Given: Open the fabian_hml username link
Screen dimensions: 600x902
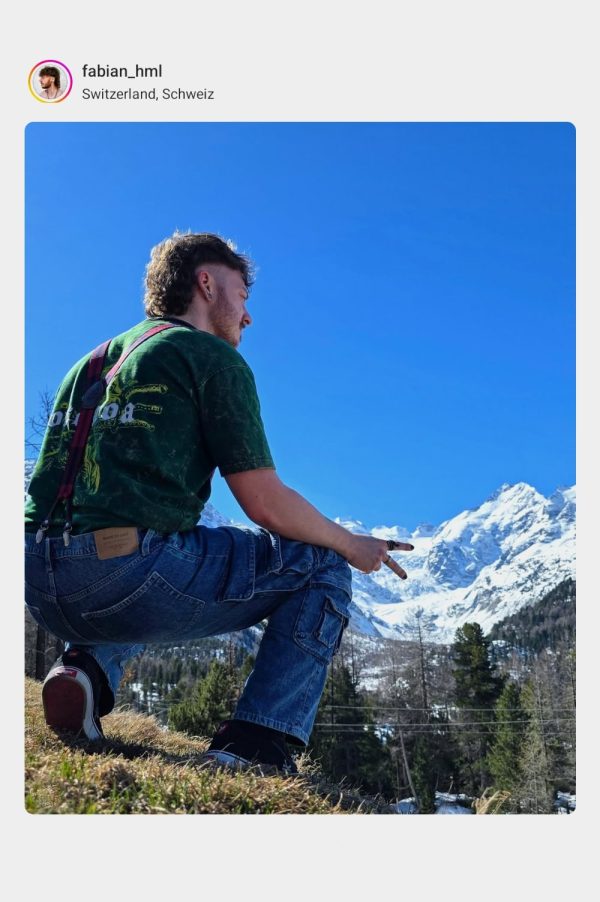Looking at the screenshot, I should point(122,71).
